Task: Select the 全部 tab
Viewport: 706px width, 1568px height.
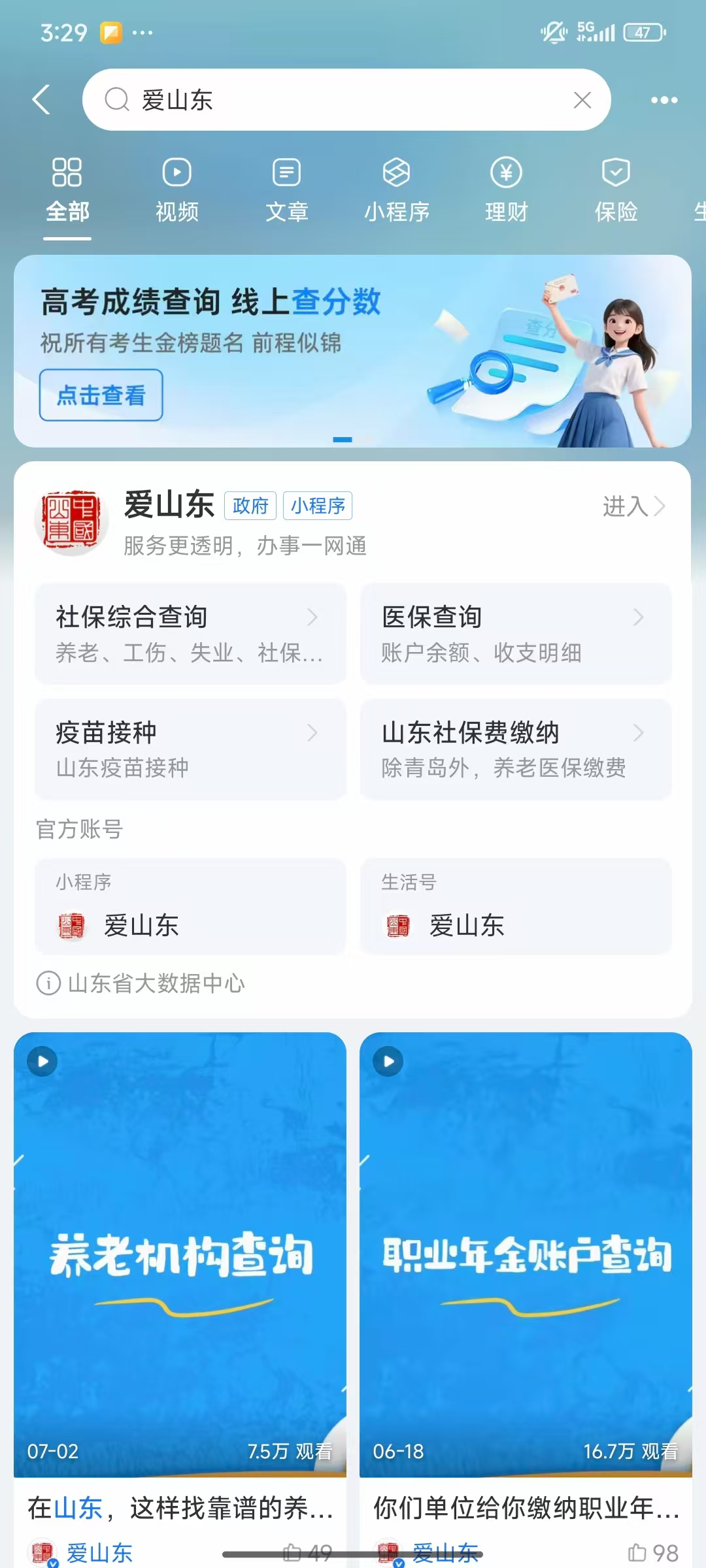Action: (67, 190)
